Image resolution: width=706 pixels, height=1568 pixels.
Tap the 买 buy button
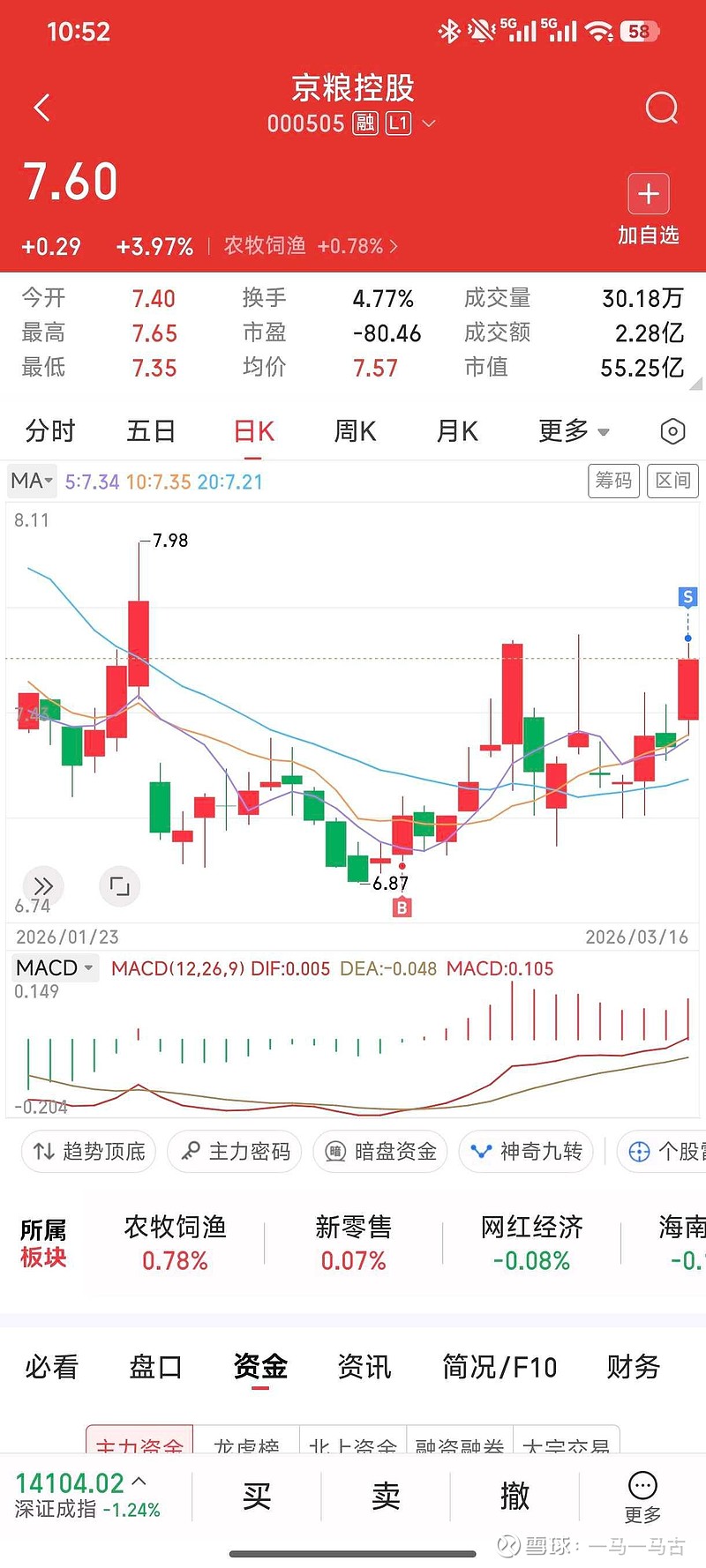pyautogui.click(x=257, y=1496)
